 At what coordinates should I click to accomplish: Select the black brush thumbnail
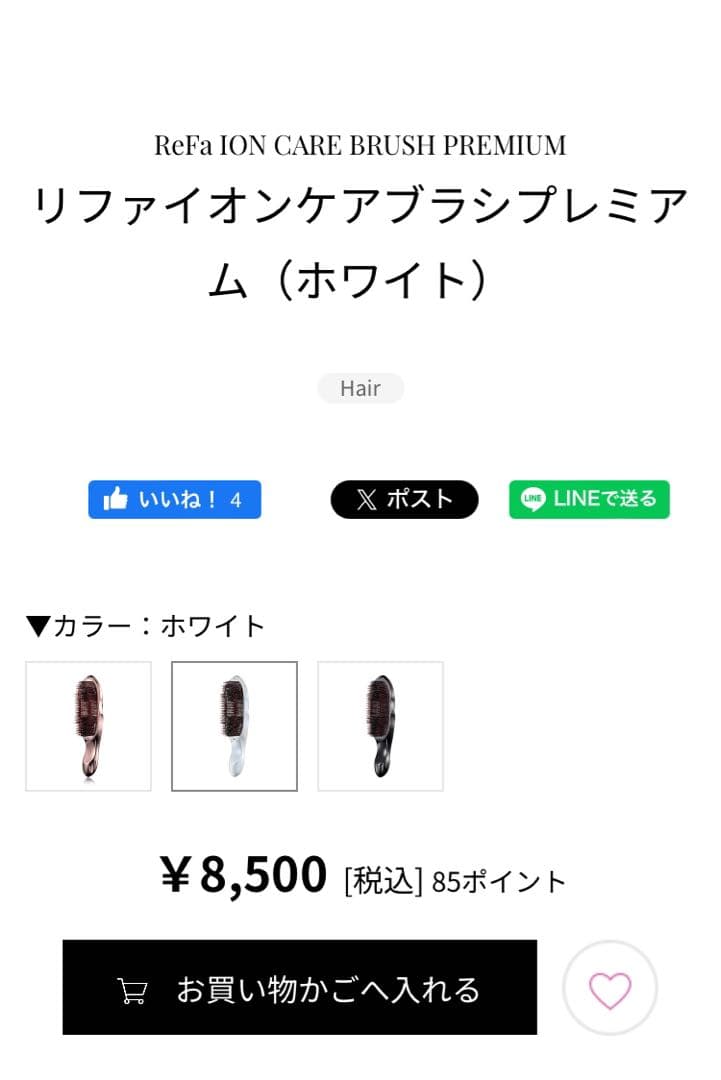coord(380,725)
